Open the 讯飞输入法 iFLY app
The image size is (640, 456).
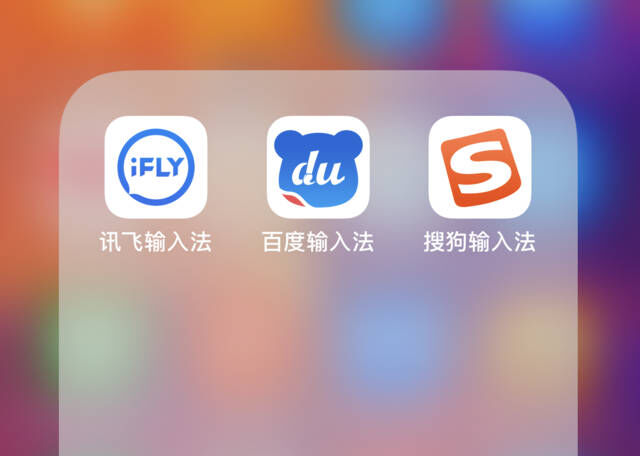(x=156, y=167)
